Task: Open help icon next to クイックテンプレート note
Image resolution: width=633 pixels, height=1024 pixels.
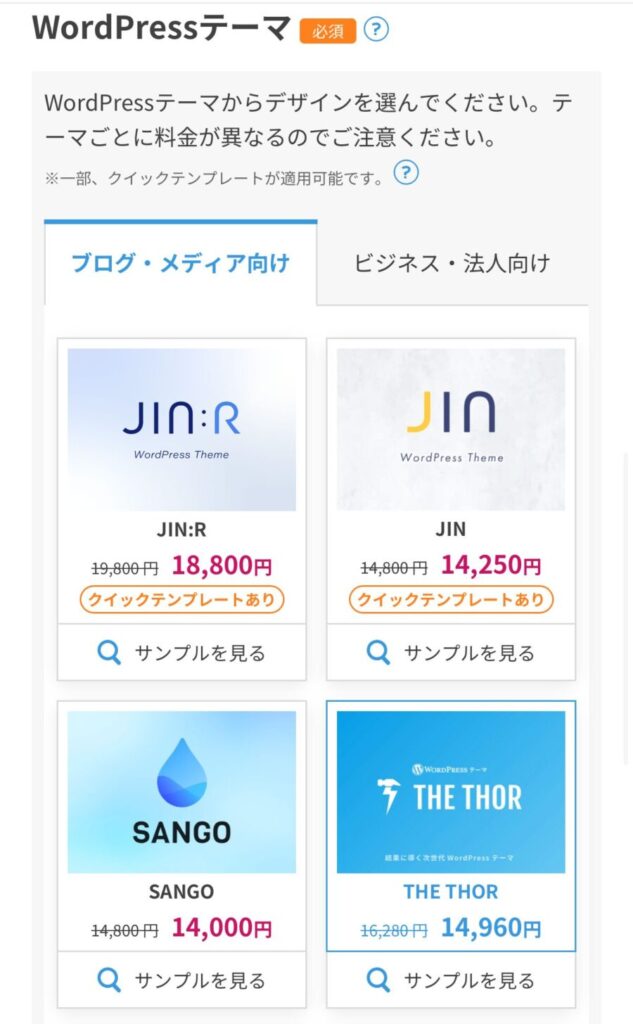Action: point(405,173)
